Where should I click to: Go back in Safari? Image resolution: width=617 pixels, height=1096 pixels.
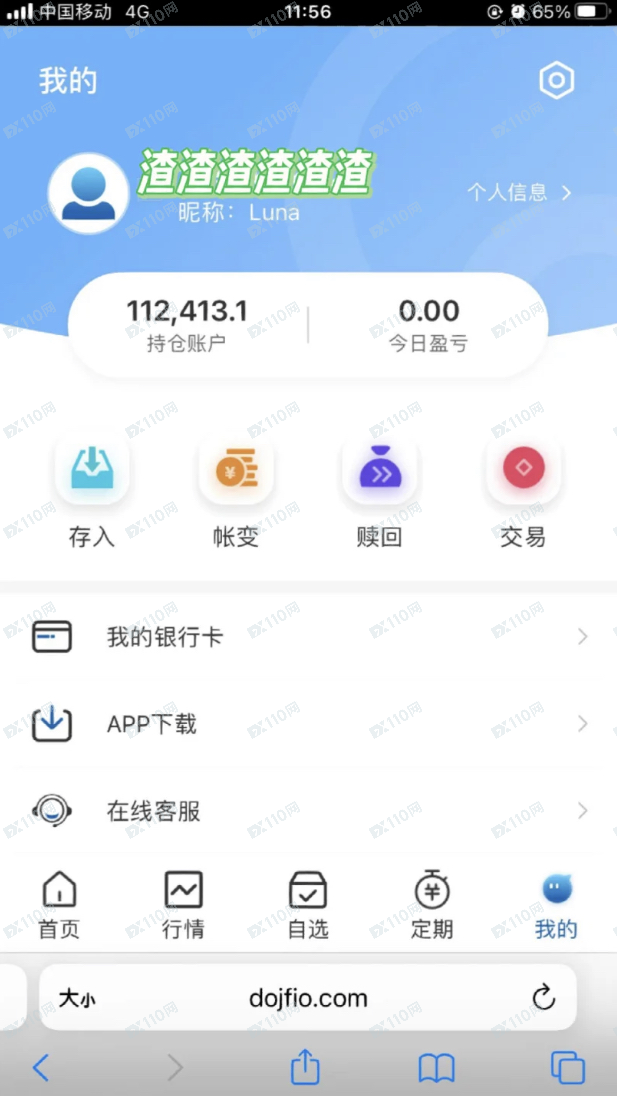coord(41,1068)
